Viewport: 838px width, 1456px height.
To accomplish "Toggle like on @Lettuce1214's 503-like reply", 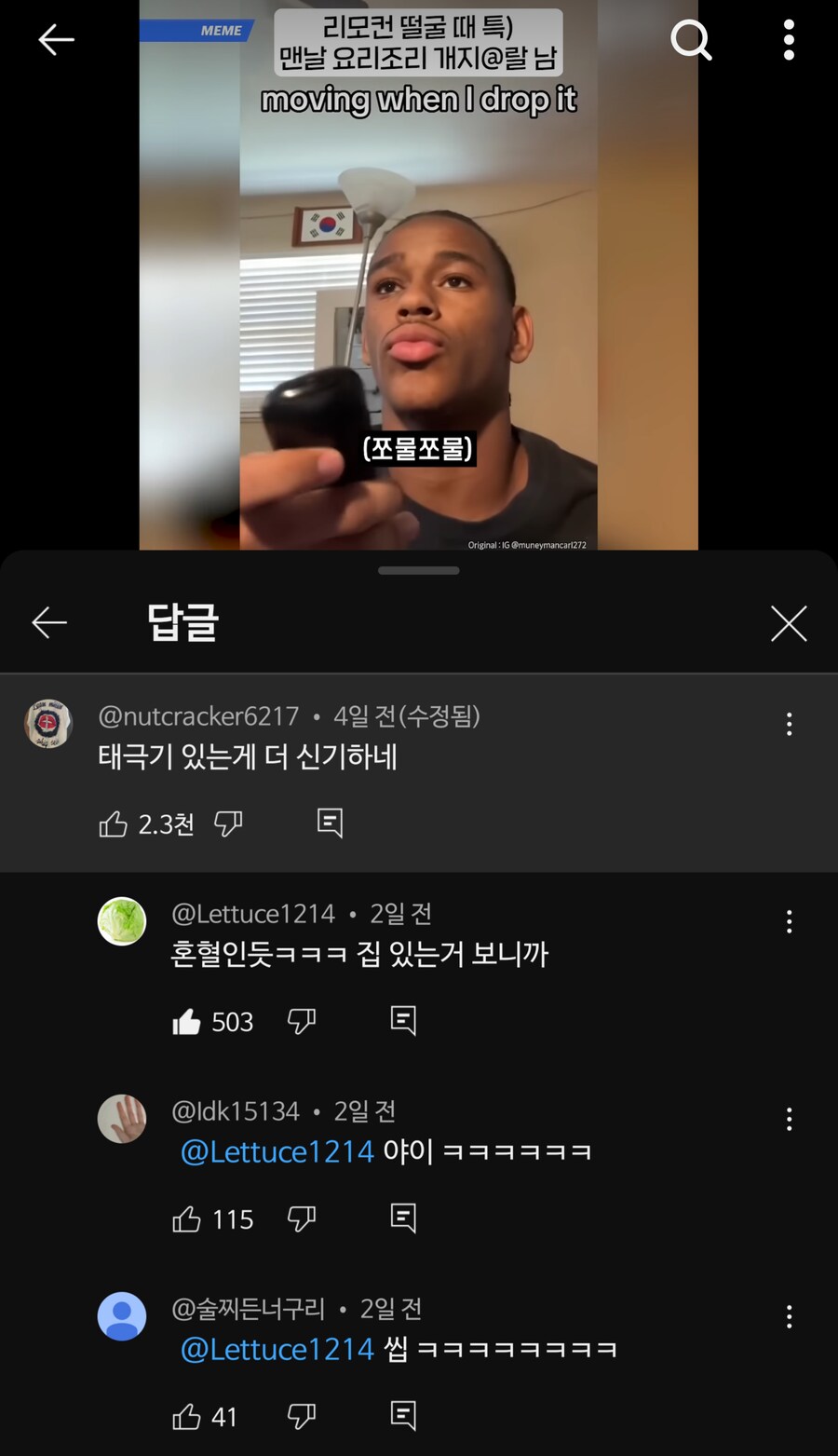I will click(187, 1021).
